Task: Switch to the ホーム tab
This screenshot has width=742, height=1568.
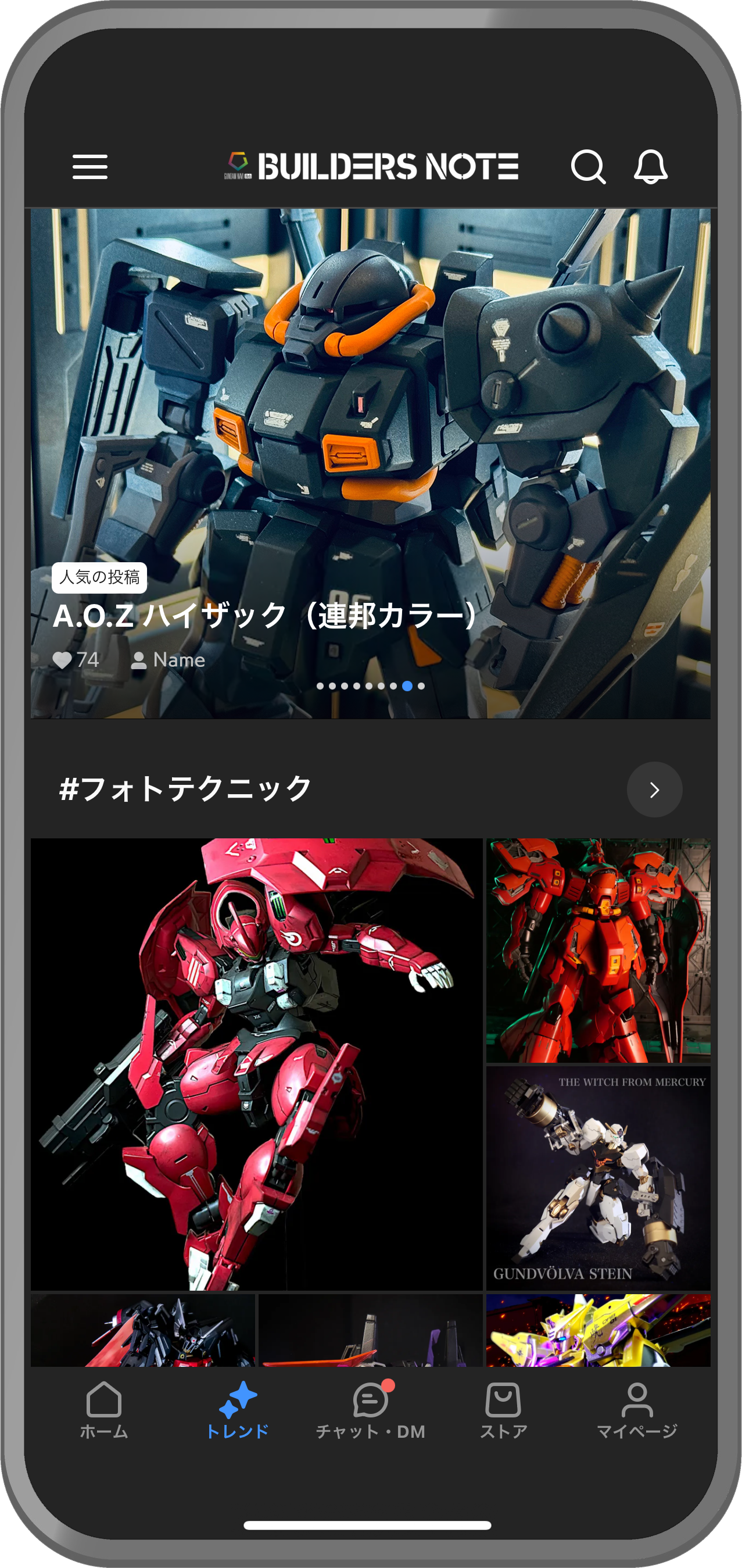Action: (104, 1412)
